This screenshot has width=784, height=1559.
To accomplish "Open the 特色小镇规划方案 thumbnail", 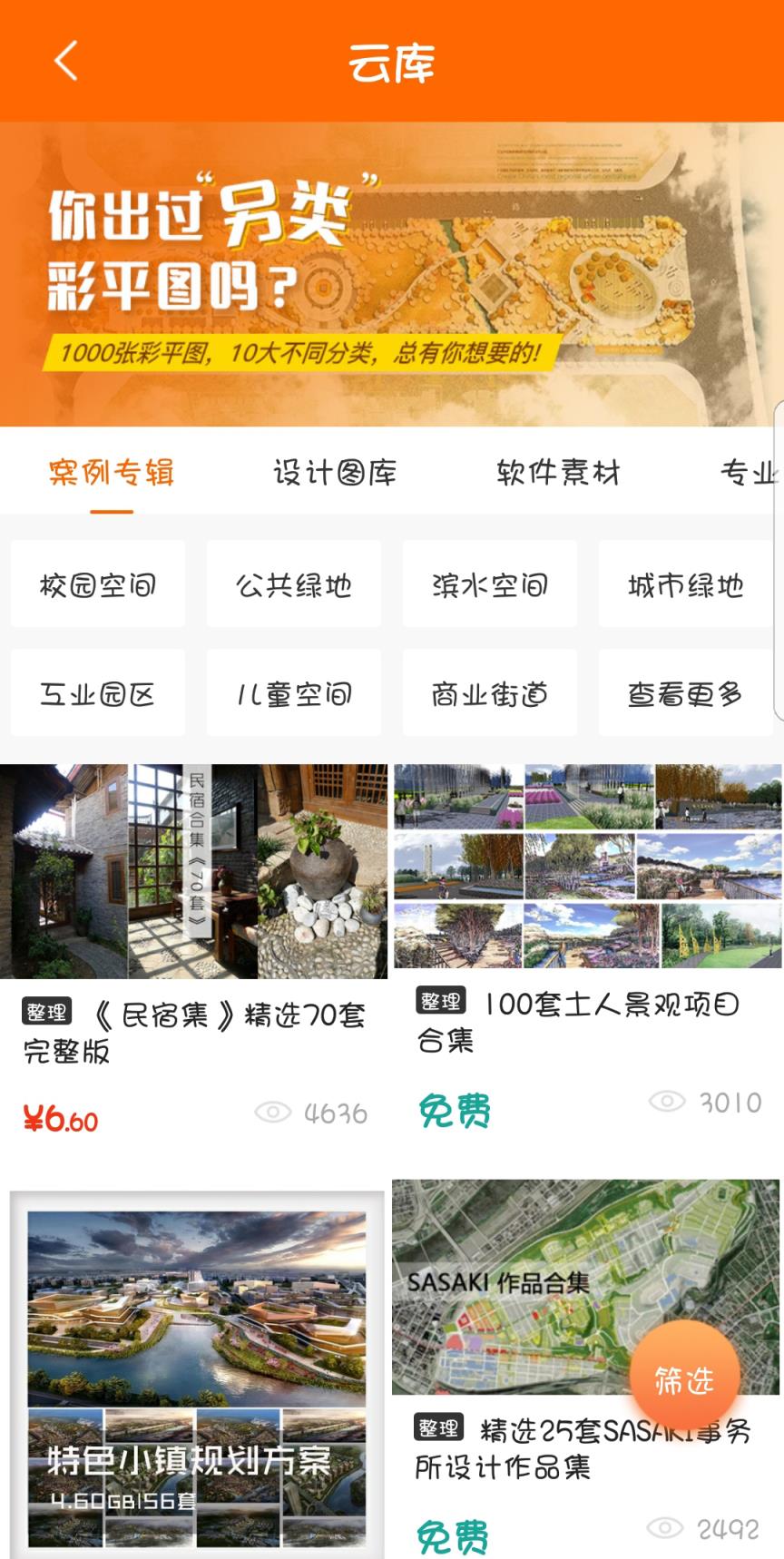I will click(196, 1361).
